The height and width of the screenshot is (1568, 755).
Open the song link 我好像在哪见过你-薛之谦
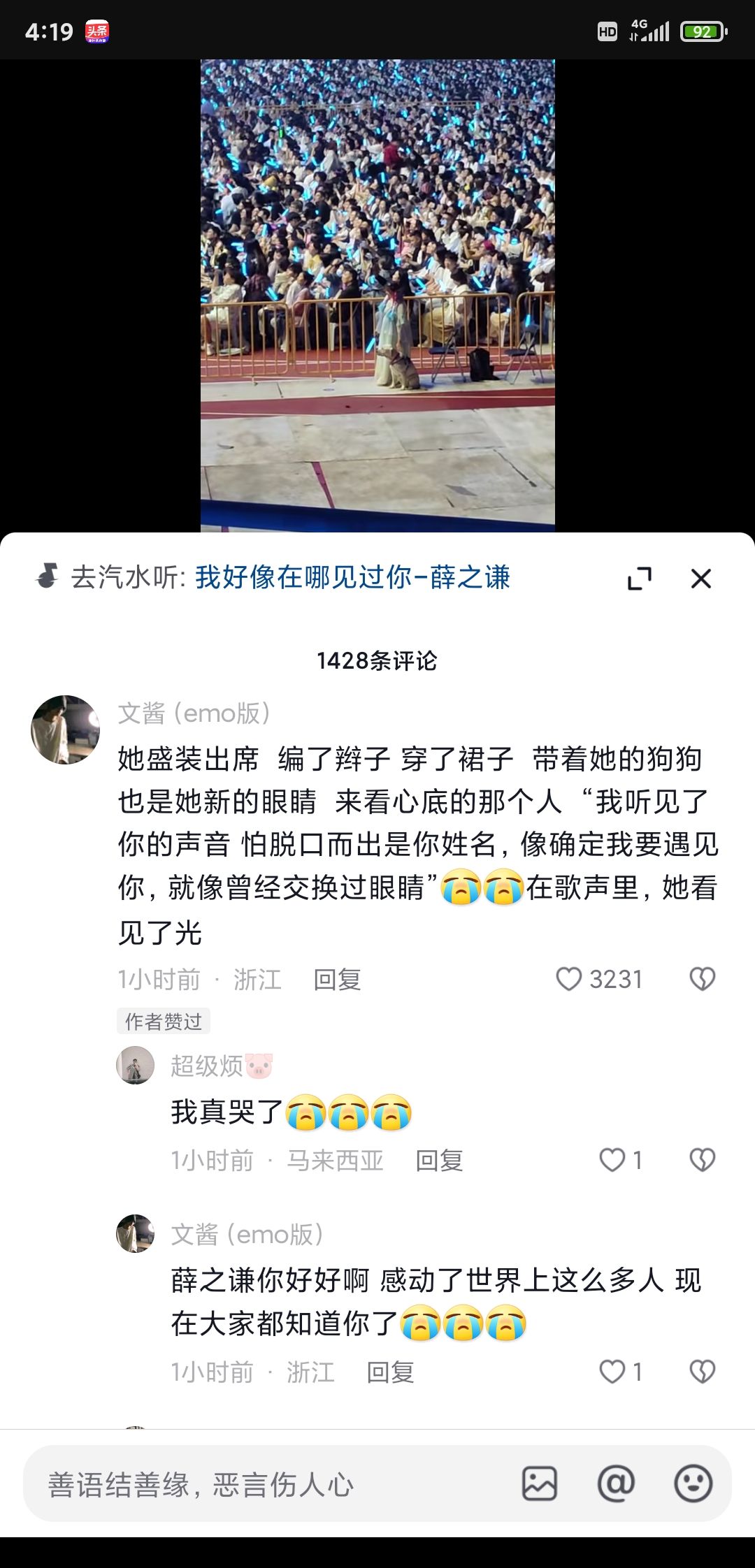tap(352, 578)
